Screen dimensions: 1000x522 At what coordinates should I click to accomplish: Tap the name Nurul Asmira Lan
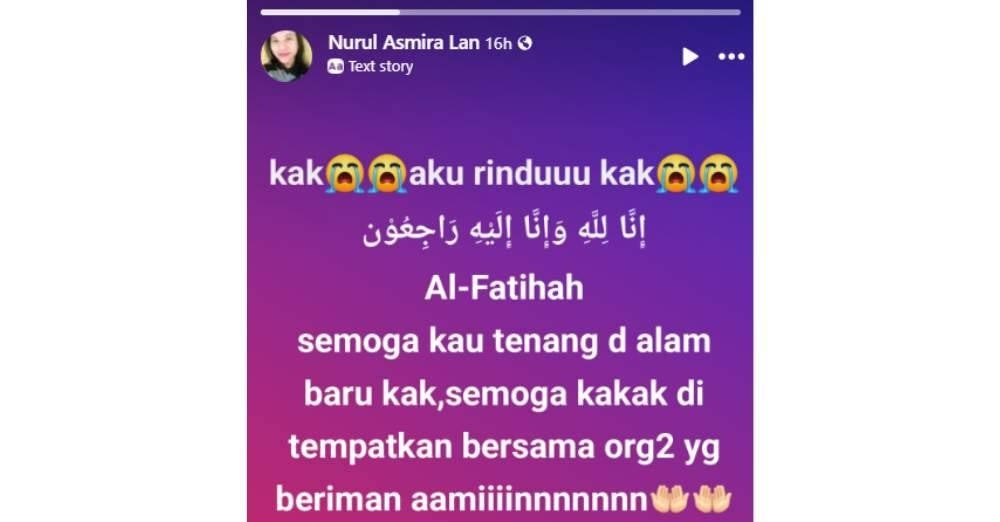coord(403,43)
